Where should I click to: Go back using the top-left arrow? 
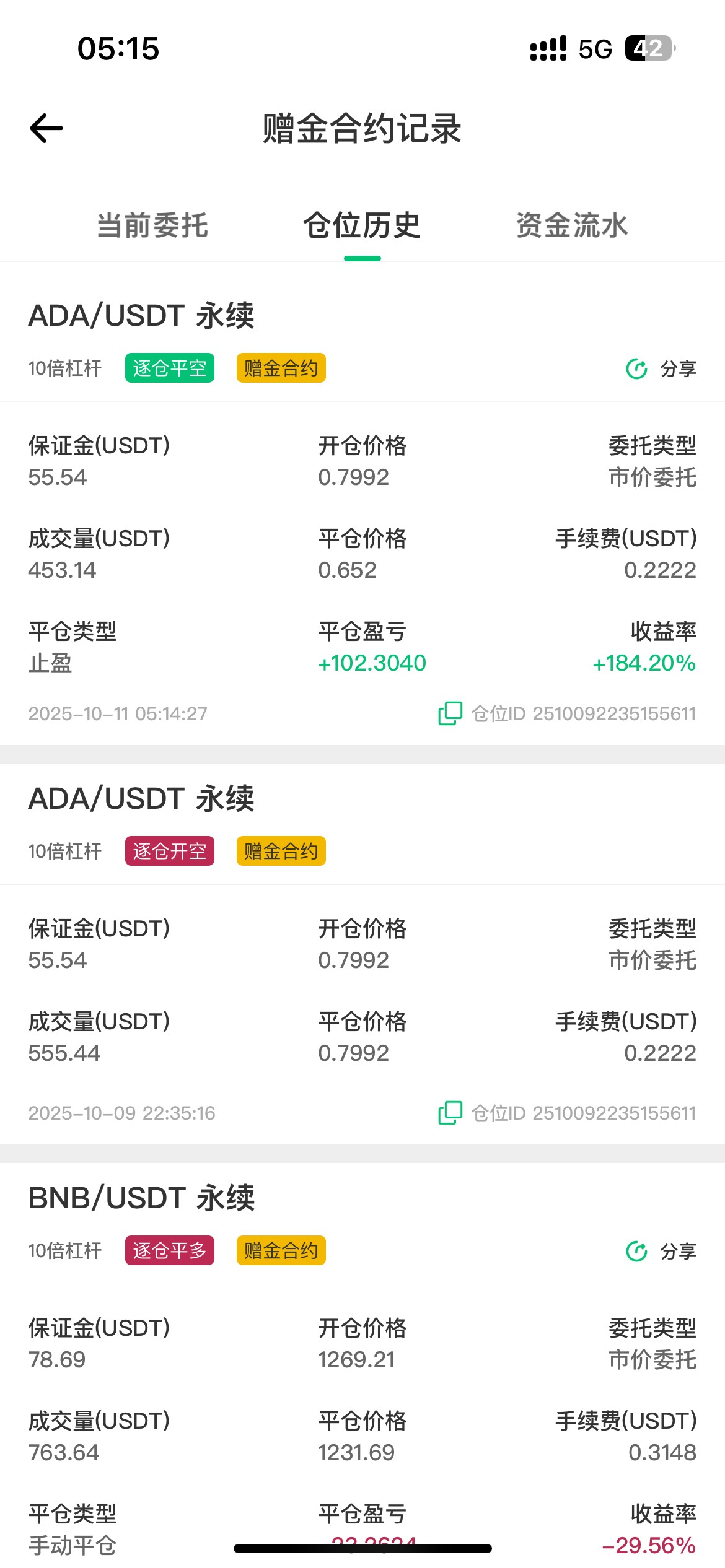click(46, 129)
